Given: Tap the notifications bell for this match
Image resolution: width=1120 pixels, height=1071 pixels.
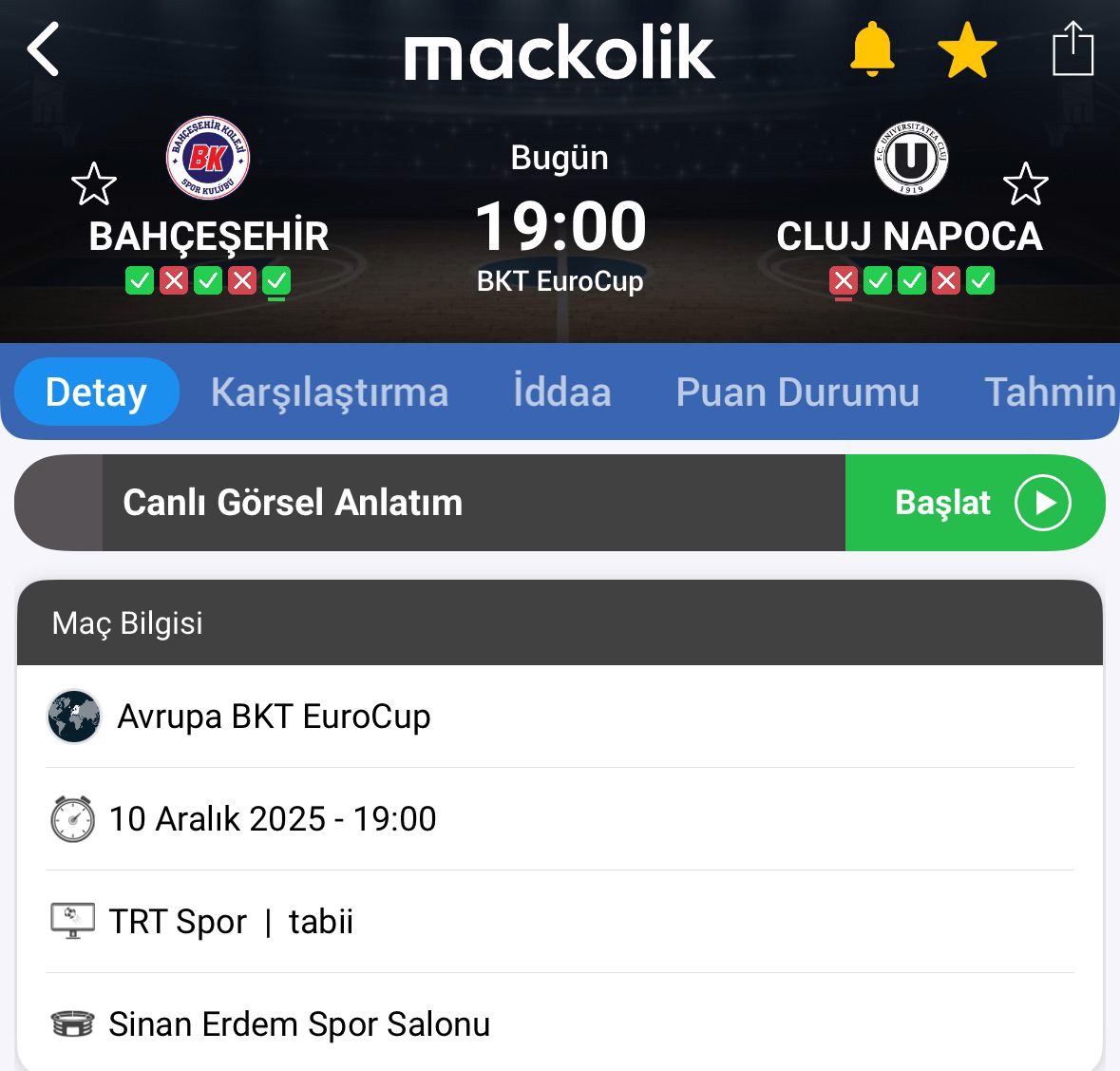Looking at the screenshot, I should pyautogui.click(x=871, y=49).
